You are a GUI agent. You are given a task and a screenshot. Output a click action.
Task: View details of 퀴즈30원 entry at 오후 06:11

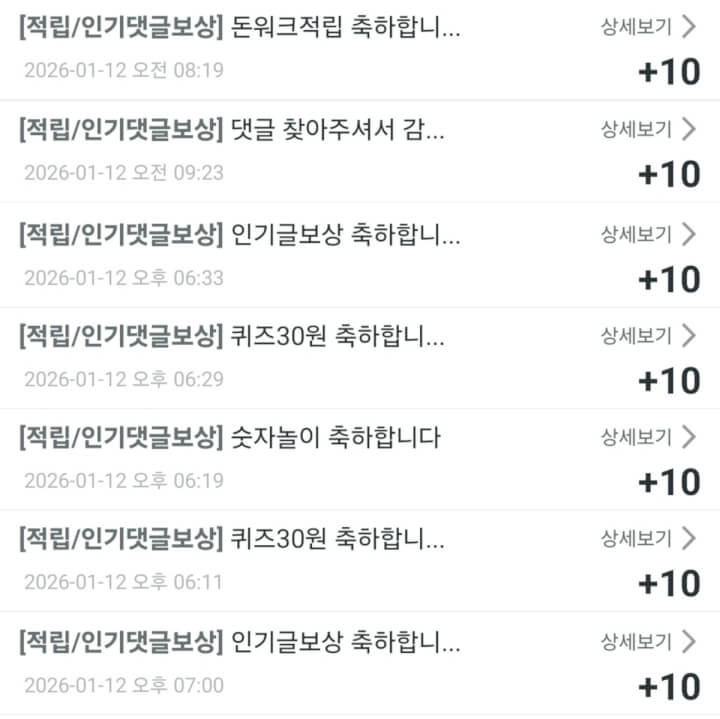647,539
